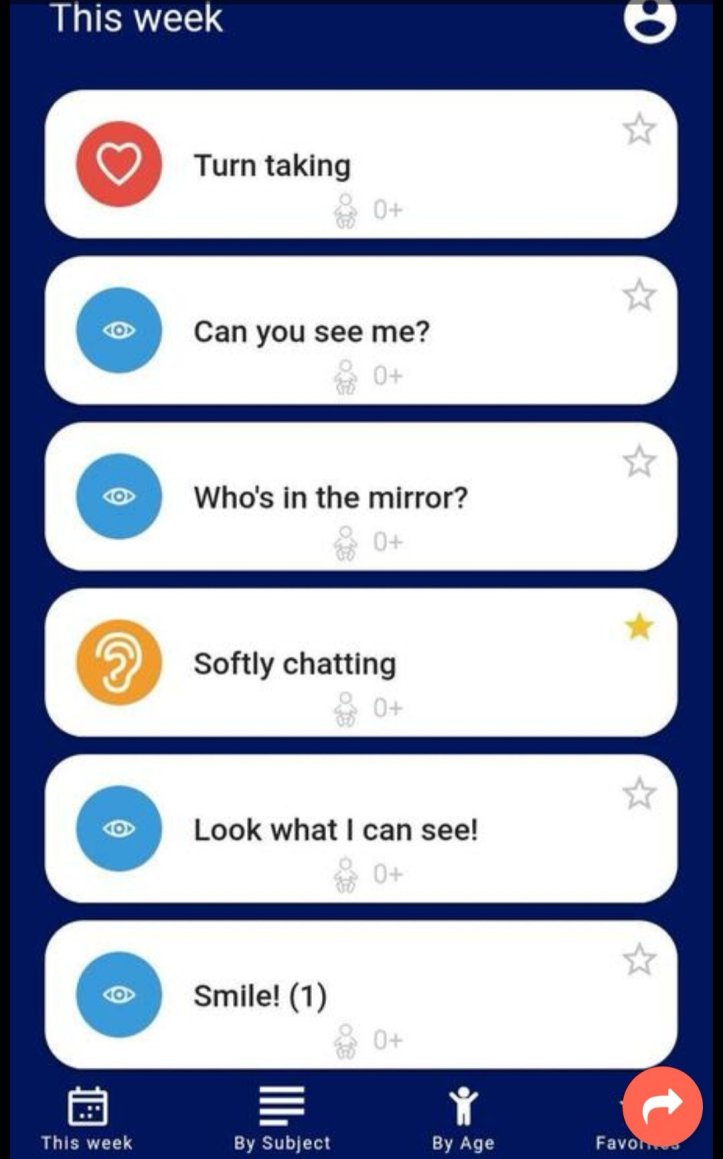Image resolution: width=723 pixels, height=1159 pixels.
Task: Add Who's in the mirror? to favorites
Action: (639, 461)
